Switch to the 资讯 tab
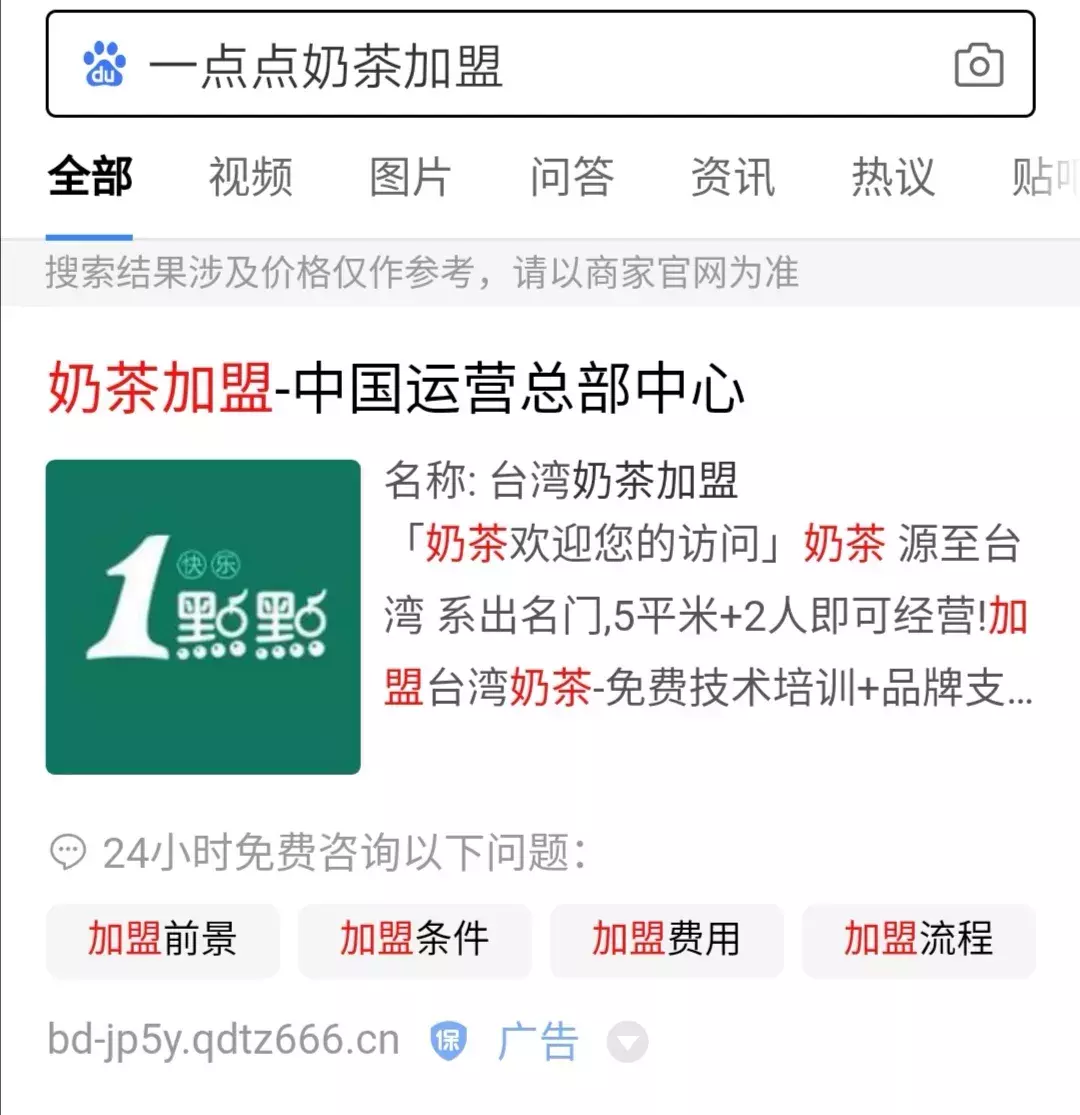 point(732,178)
